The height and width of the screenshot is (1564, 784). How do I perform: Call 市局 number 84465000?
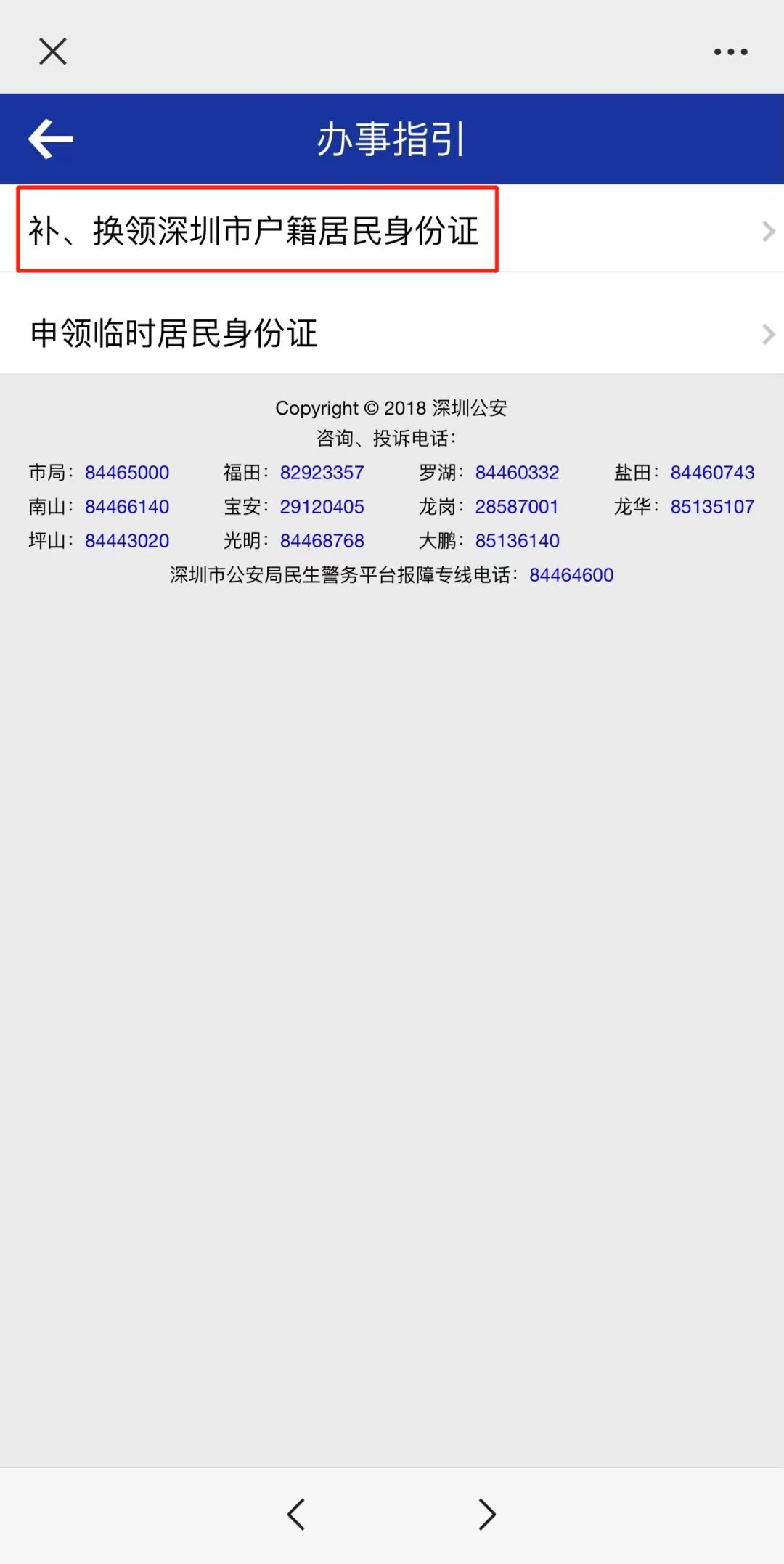click(127, 473)
